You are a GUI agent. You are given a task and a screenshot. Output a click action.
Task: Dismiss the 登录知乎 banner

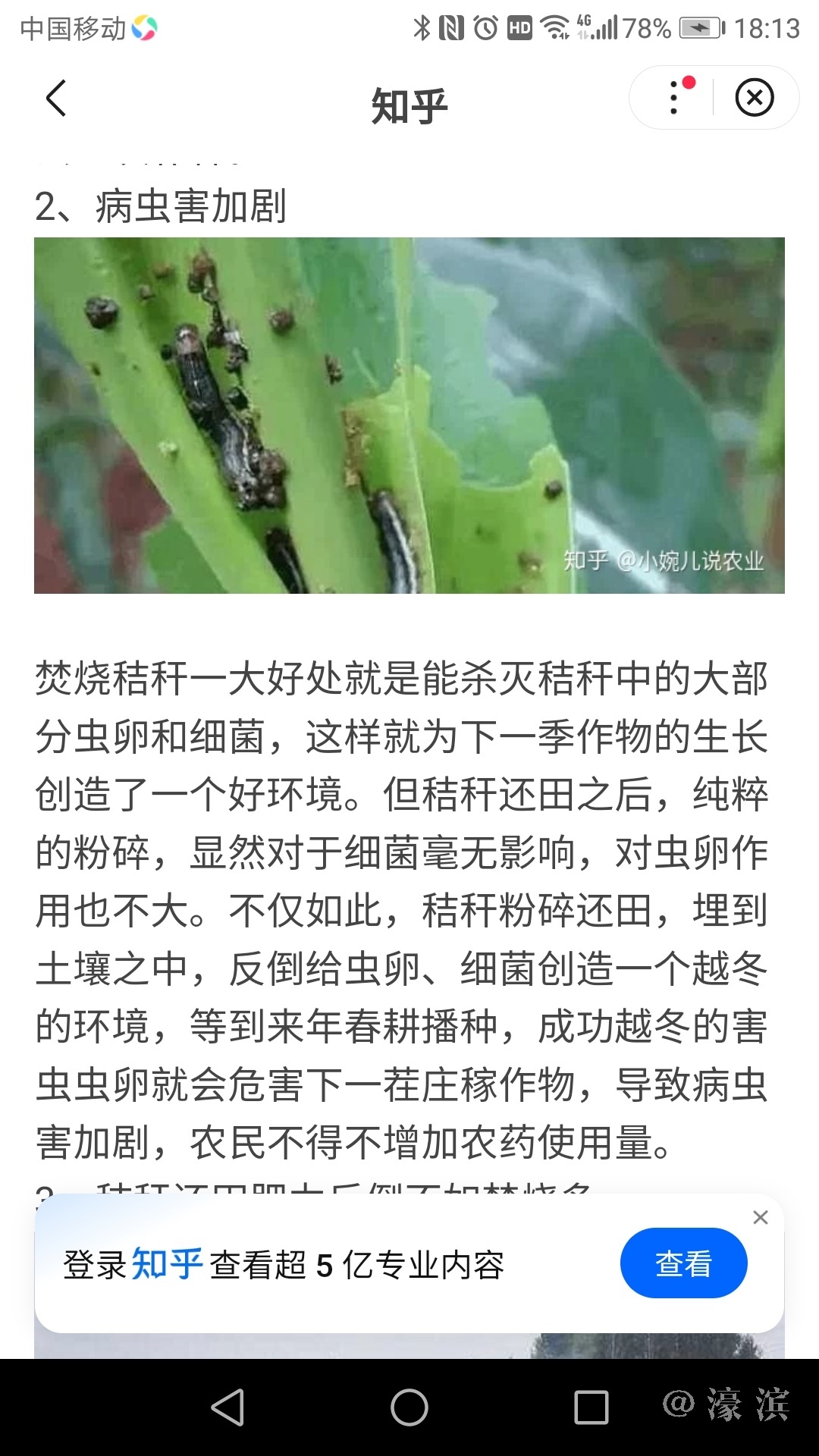point(761,1218)
